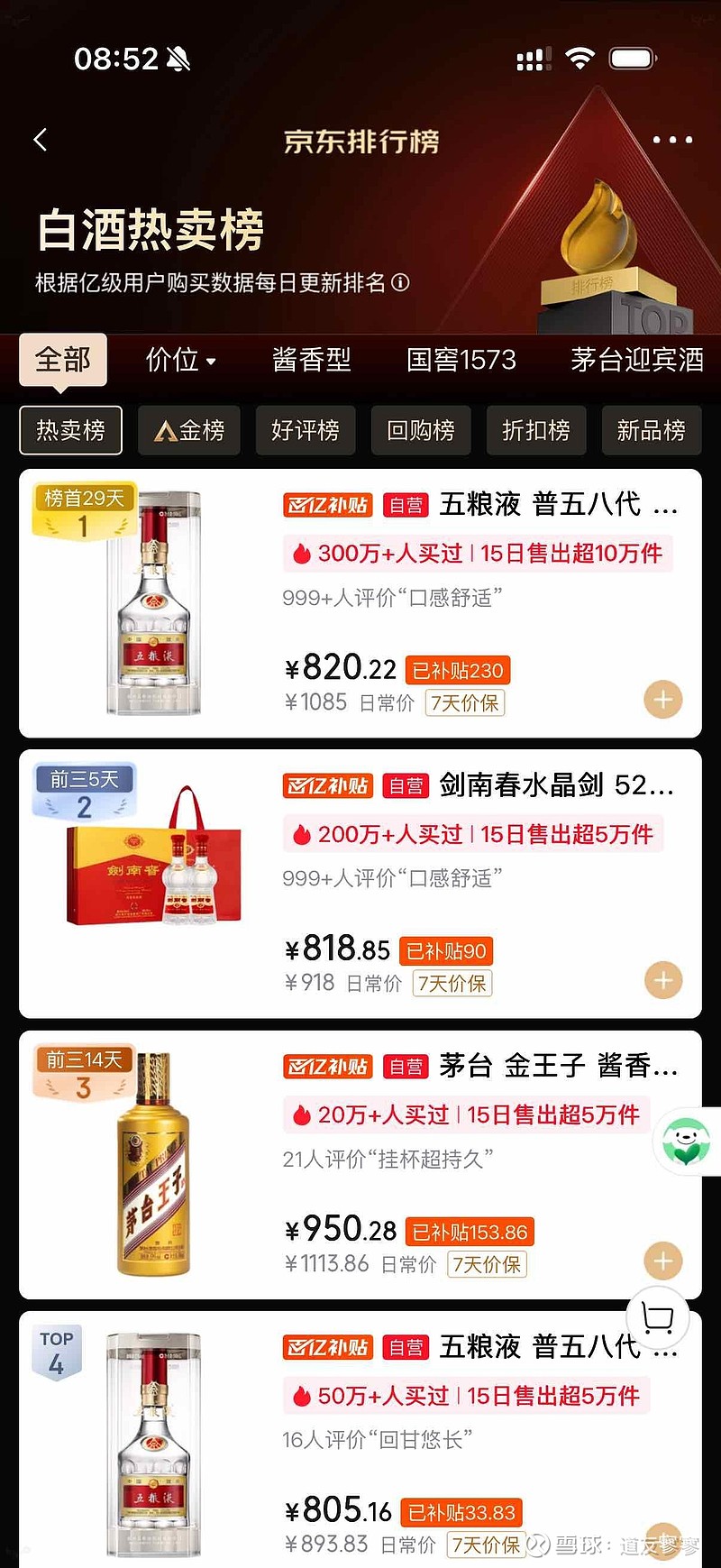Tap the plus icon on the top-ranked 五粮液 card
This screenshot has width=721, height=1568.
663,699
